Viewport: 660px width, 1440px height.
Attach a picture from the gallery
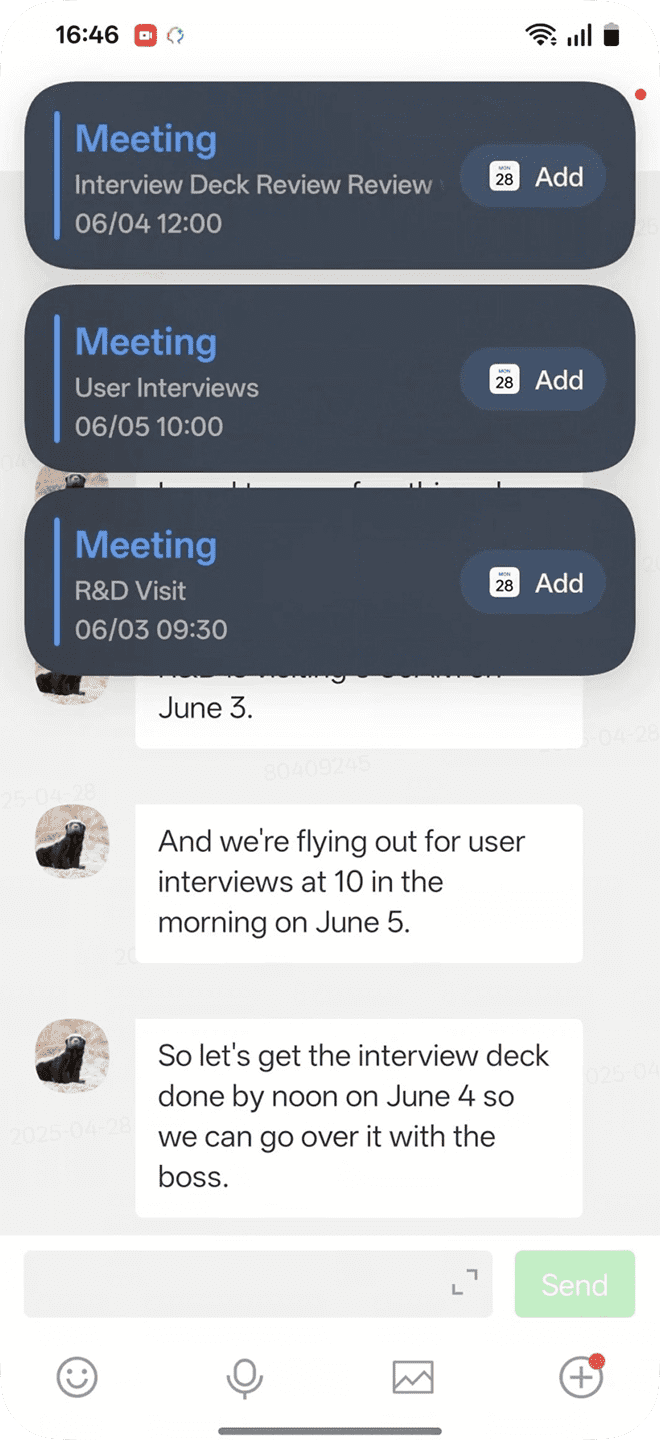412,1378
